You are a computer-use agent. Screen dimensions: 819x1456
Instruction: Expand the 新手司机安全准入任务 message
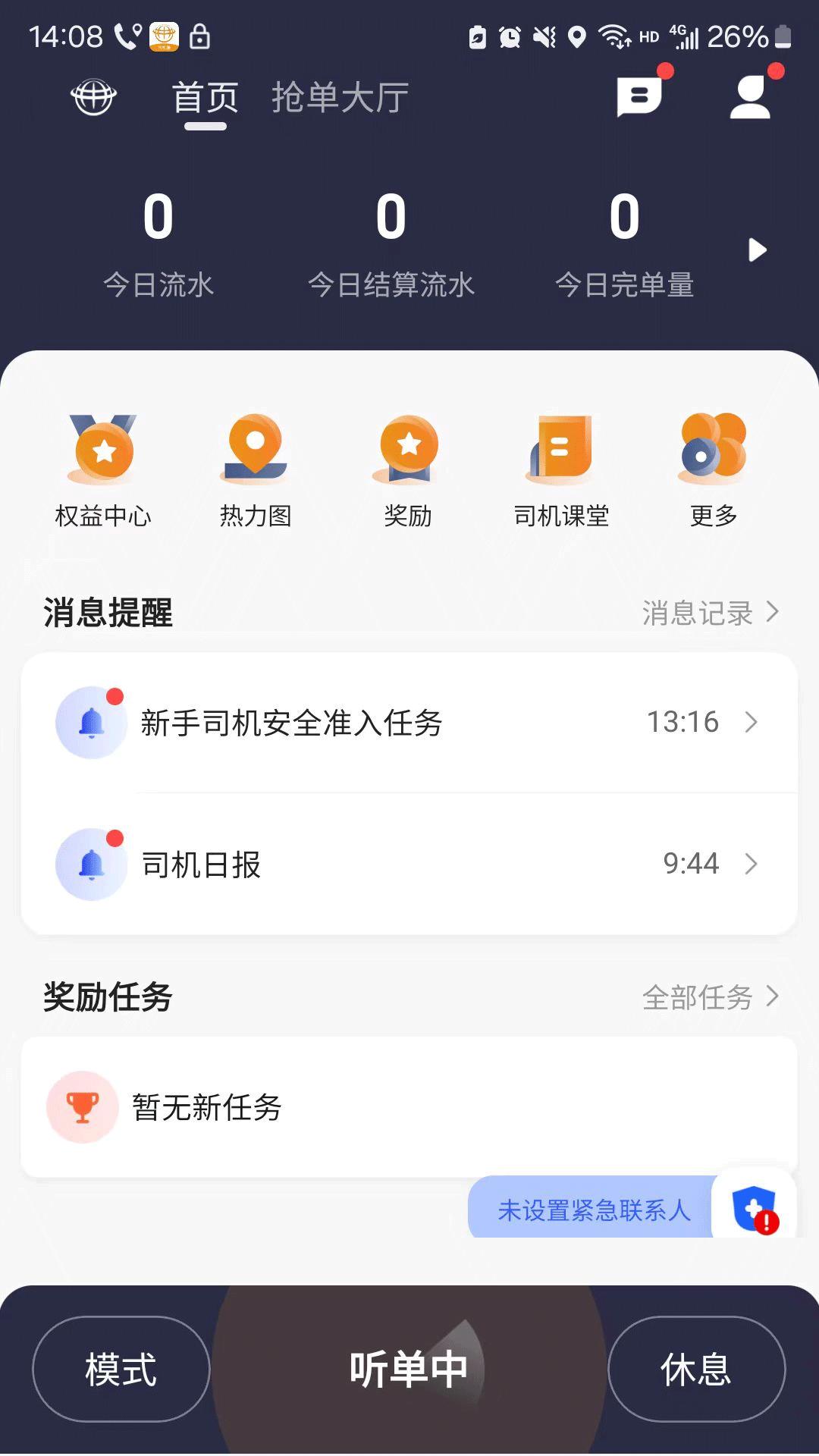(x=409, y=723)
